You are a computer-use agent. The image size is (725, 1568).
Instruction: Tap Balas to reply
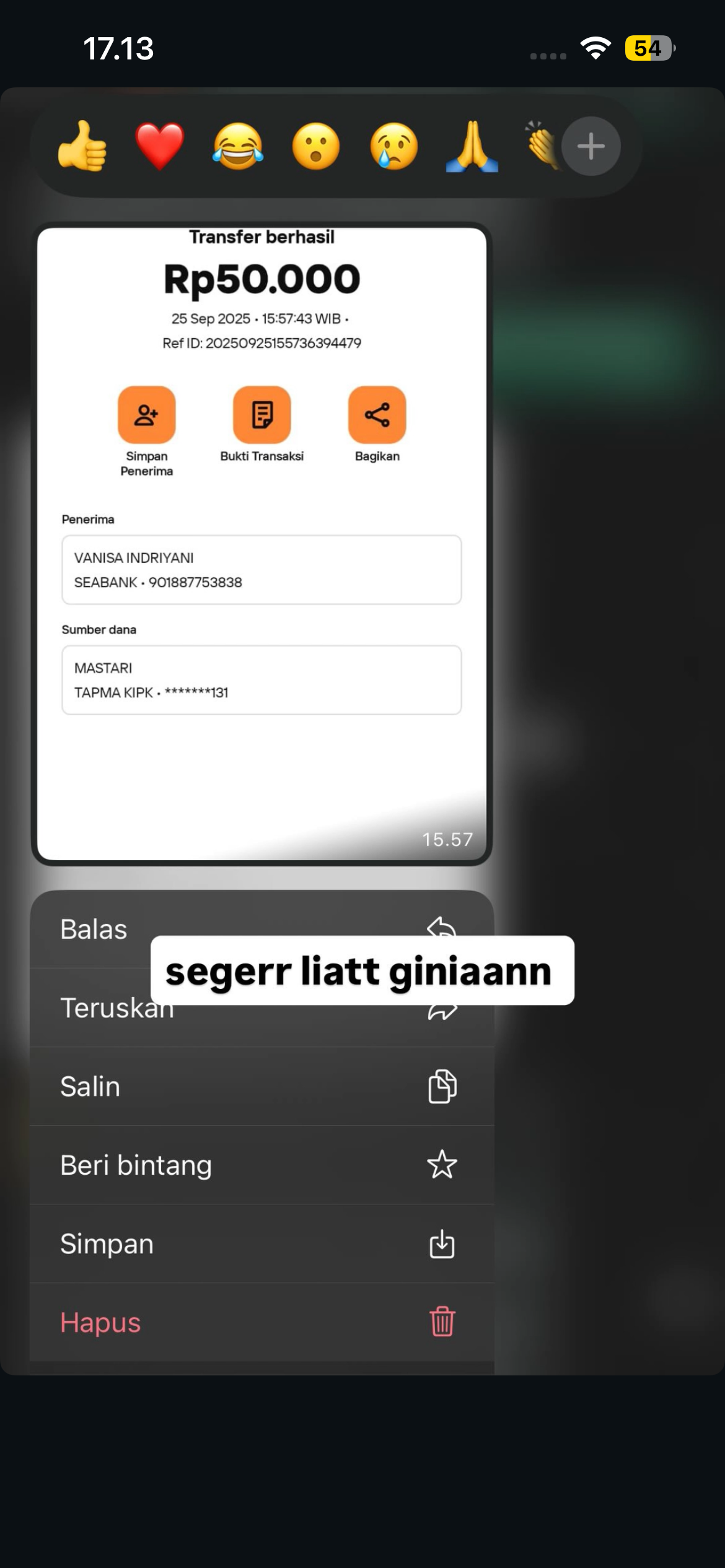point(93,929)
